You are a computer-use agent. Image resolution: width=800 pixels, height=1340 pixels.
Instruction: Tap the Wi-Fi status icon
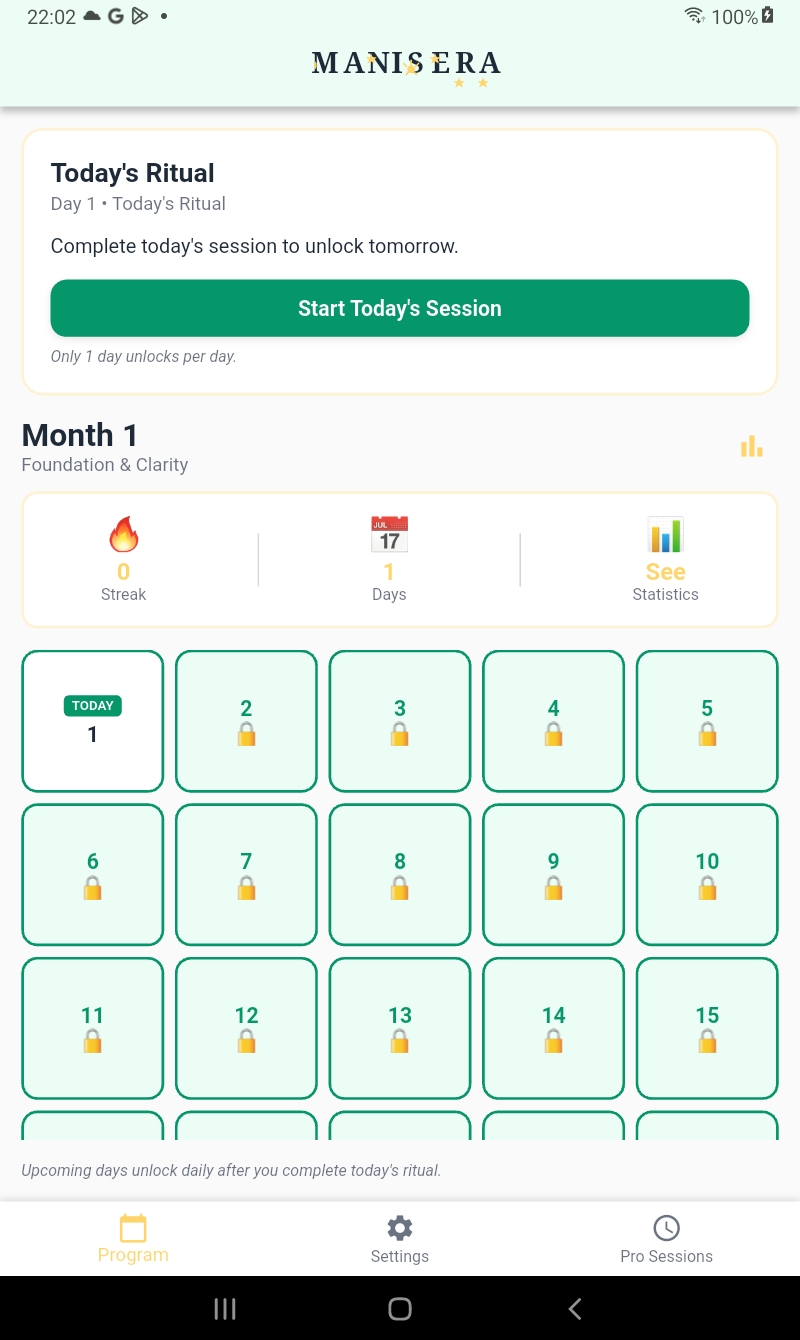[x=694, y=17]
